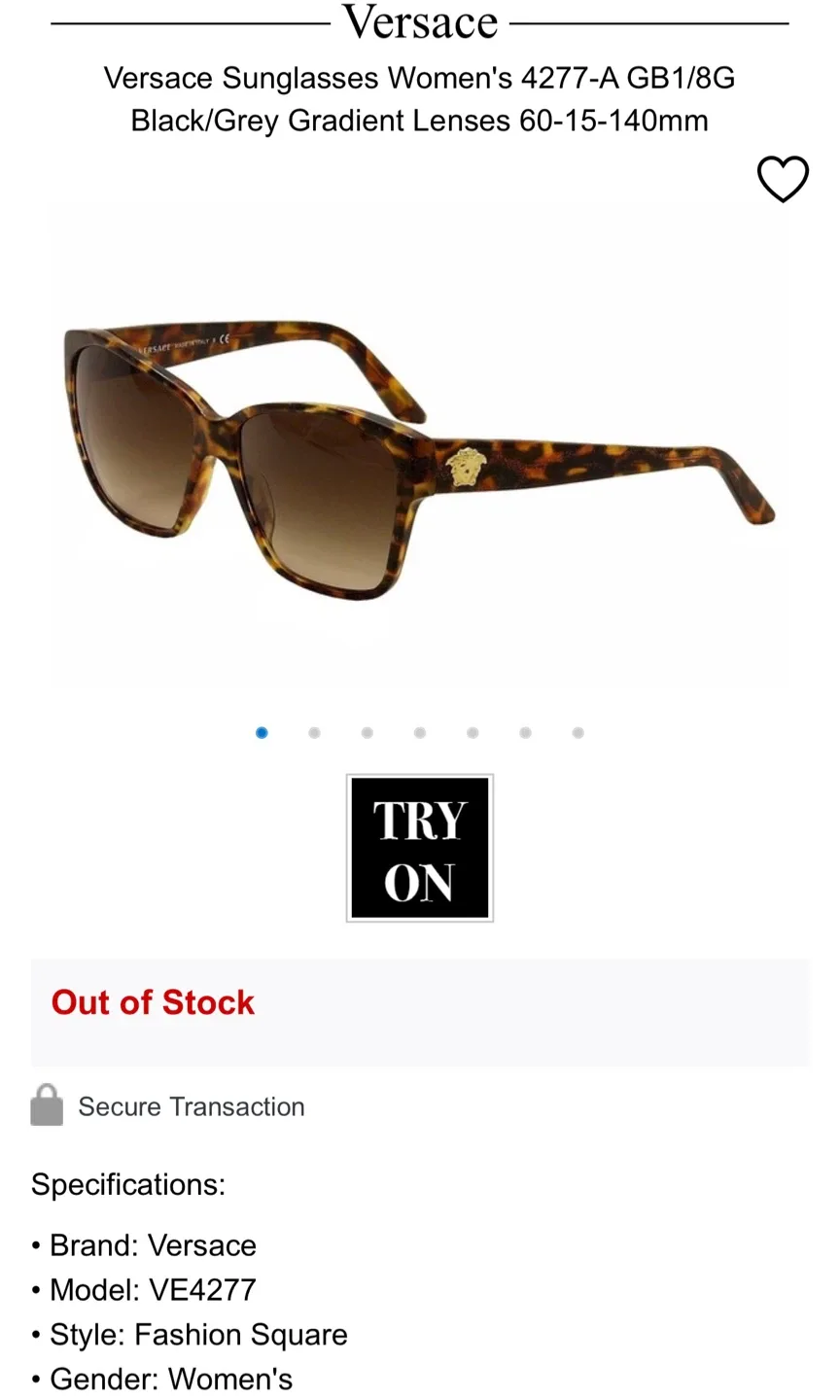The height and width of the screenshot is (1400, 840).
Task: Click the Secure Transaction lock icon
Action: click(x=47, y=1106)
